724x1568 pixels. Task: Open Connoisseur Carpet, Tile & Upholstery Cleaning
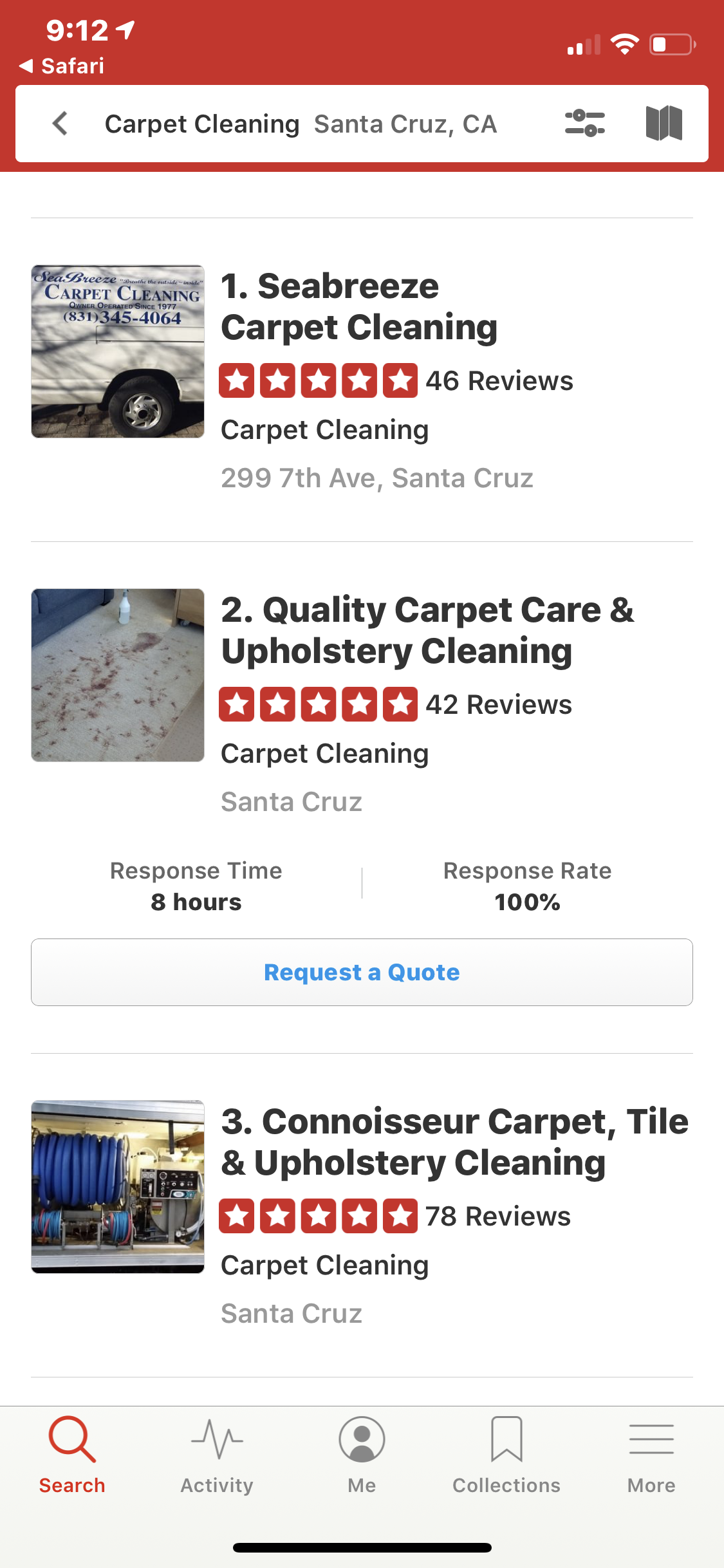tap(454, 1142)
